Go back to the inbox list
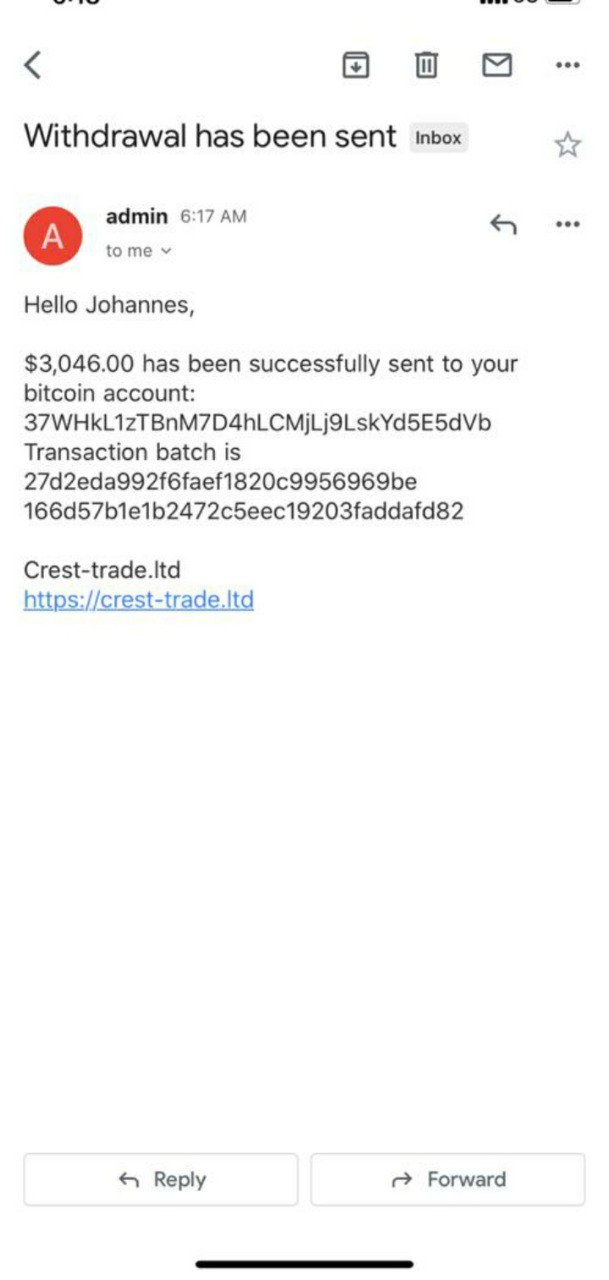The width and height of the screenshot is (609, 1280). click(33, 66)
